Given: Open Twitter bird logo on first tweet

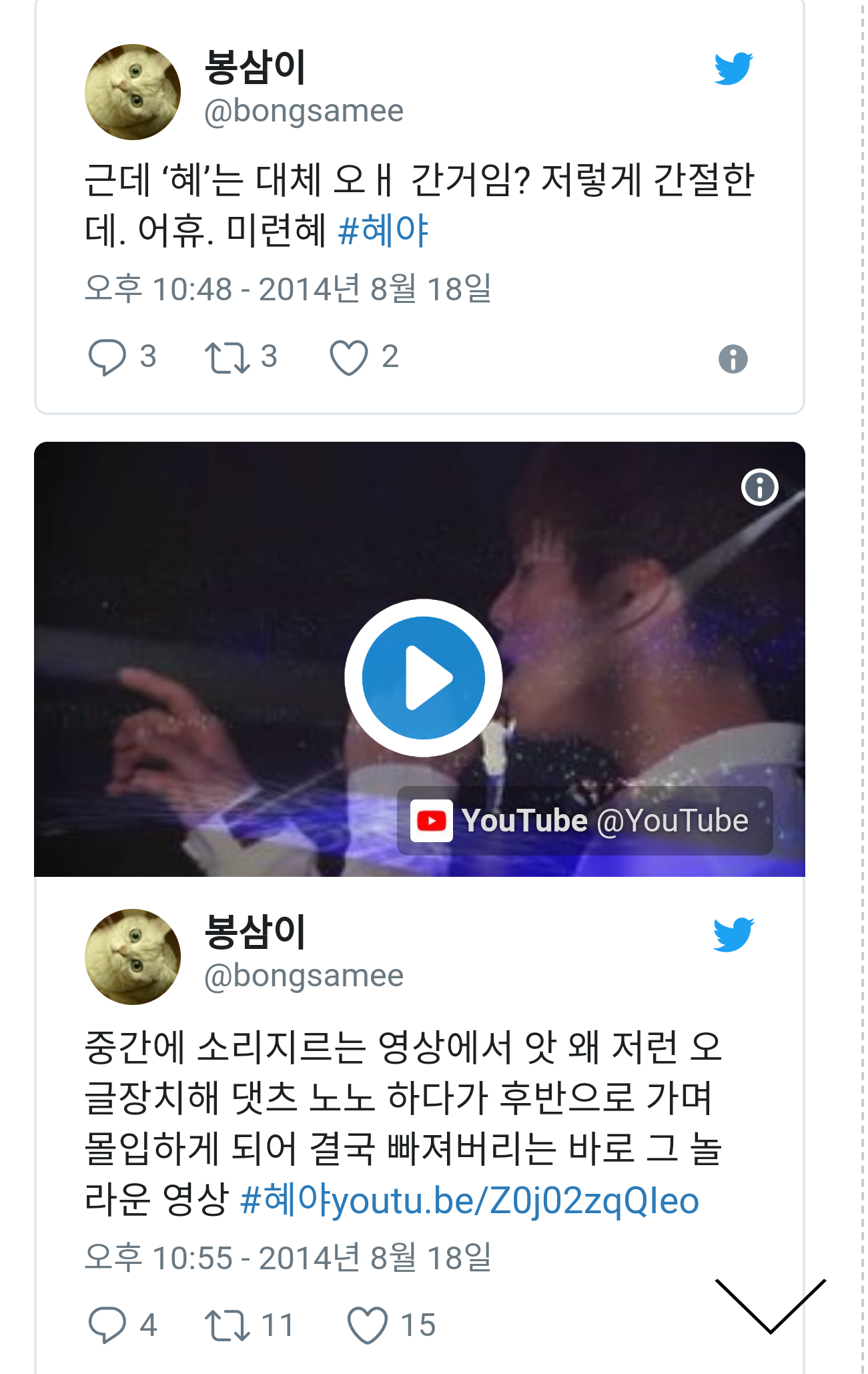Looking at the screenshot, I should pos(733,68).
